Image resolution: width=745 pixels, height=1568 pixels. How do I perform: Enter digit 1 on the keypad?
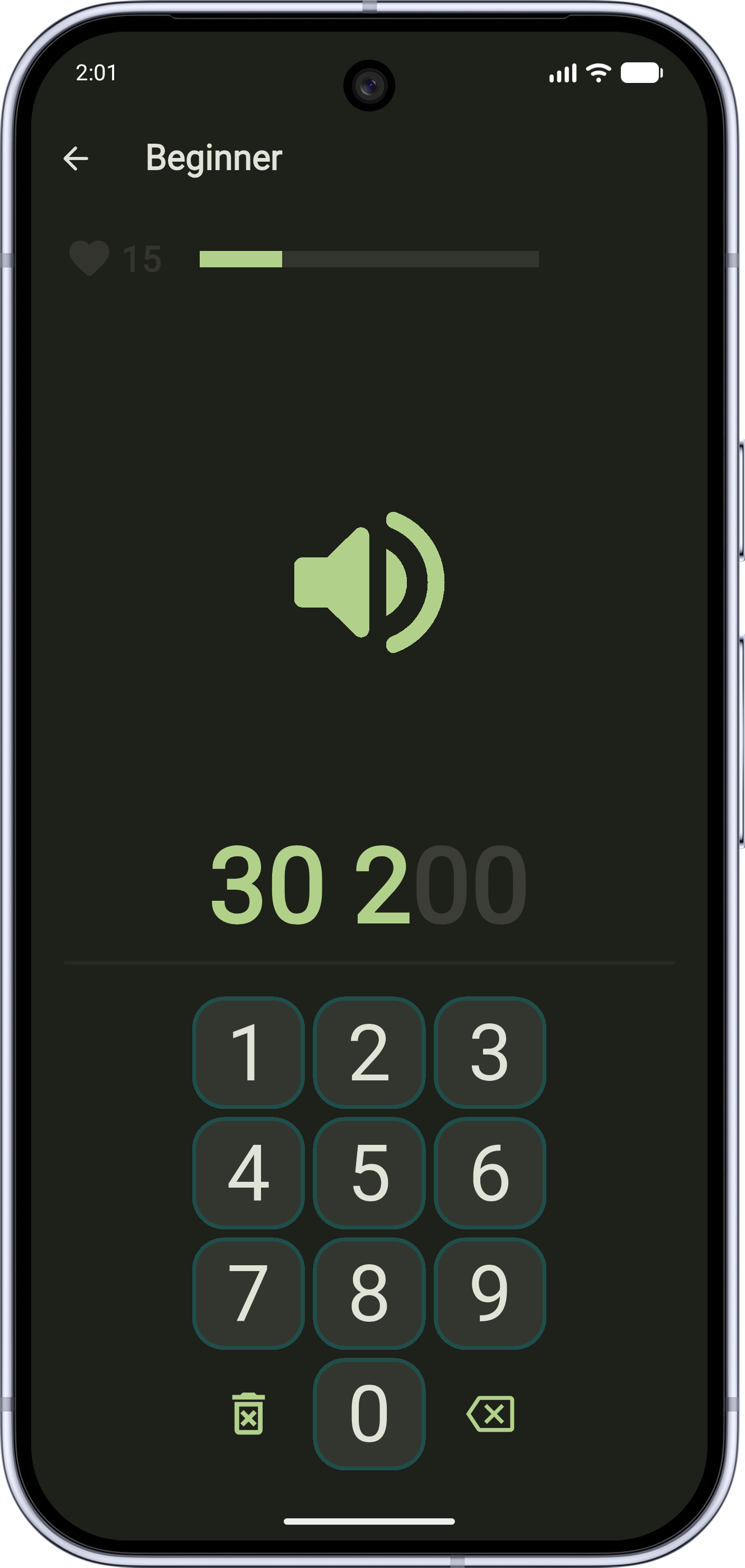coord(248,1052)
